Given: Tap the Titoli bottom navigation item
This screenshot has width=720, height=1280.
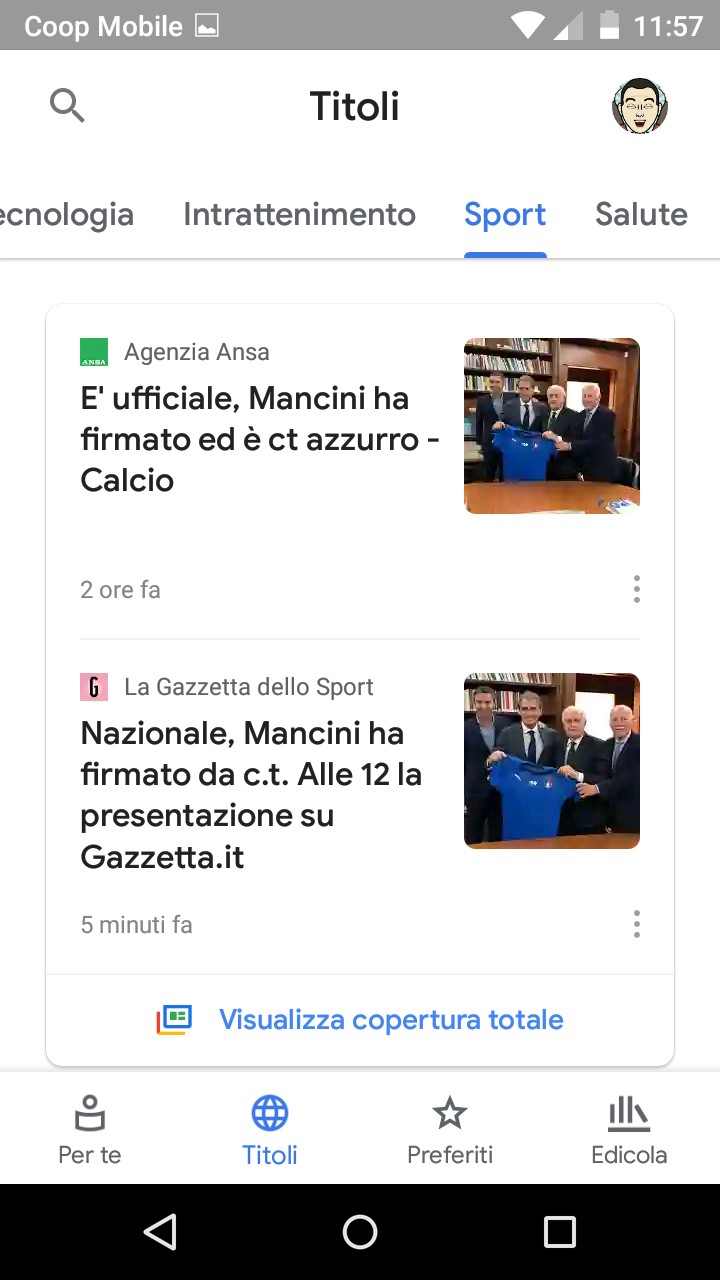Looking at the screenshot, I should coord(270,1129).
